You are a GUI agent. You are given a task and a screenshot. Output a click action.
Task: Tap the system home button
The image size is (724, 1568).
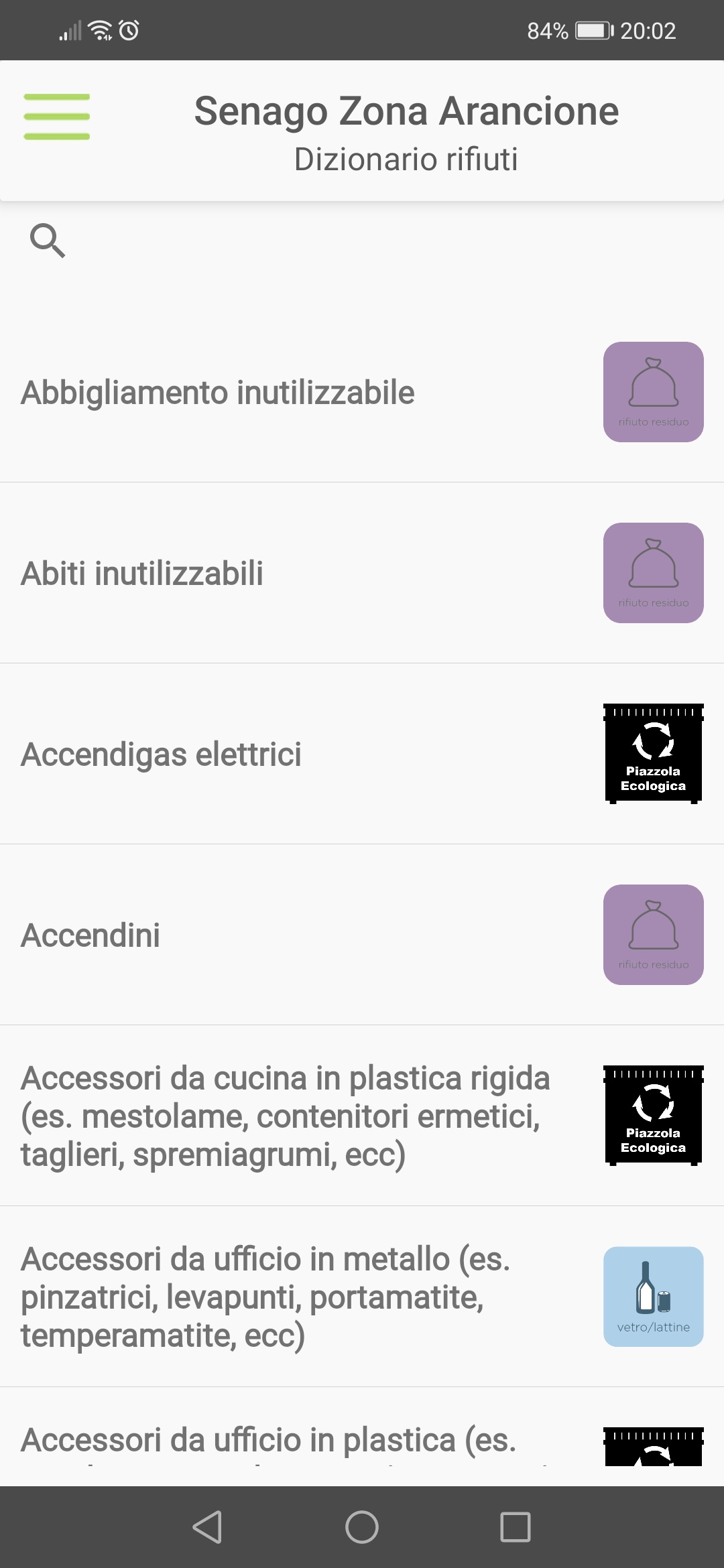tap(362, 1527)
